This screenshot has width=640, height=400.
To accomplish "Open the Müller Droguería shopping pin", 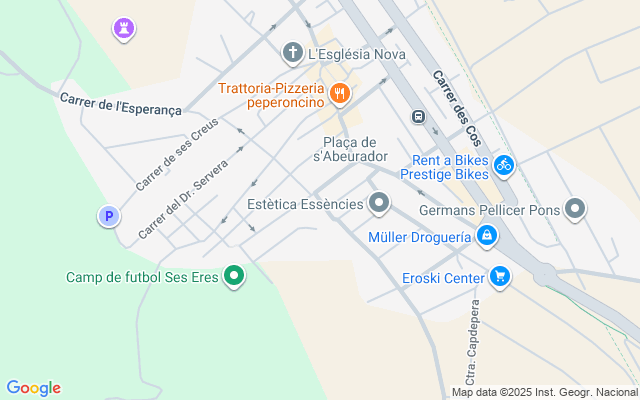I will 486,237.
